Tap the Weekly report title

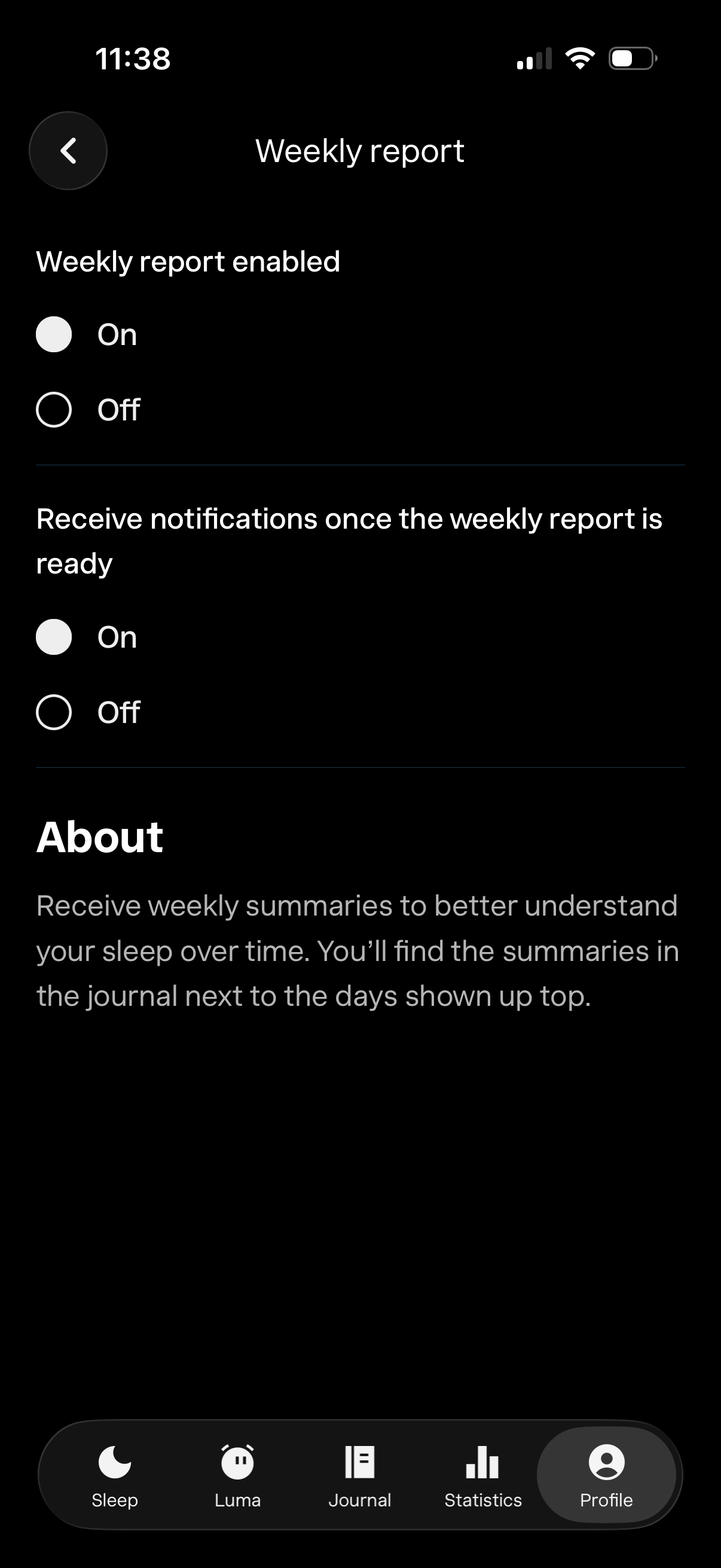360,150
